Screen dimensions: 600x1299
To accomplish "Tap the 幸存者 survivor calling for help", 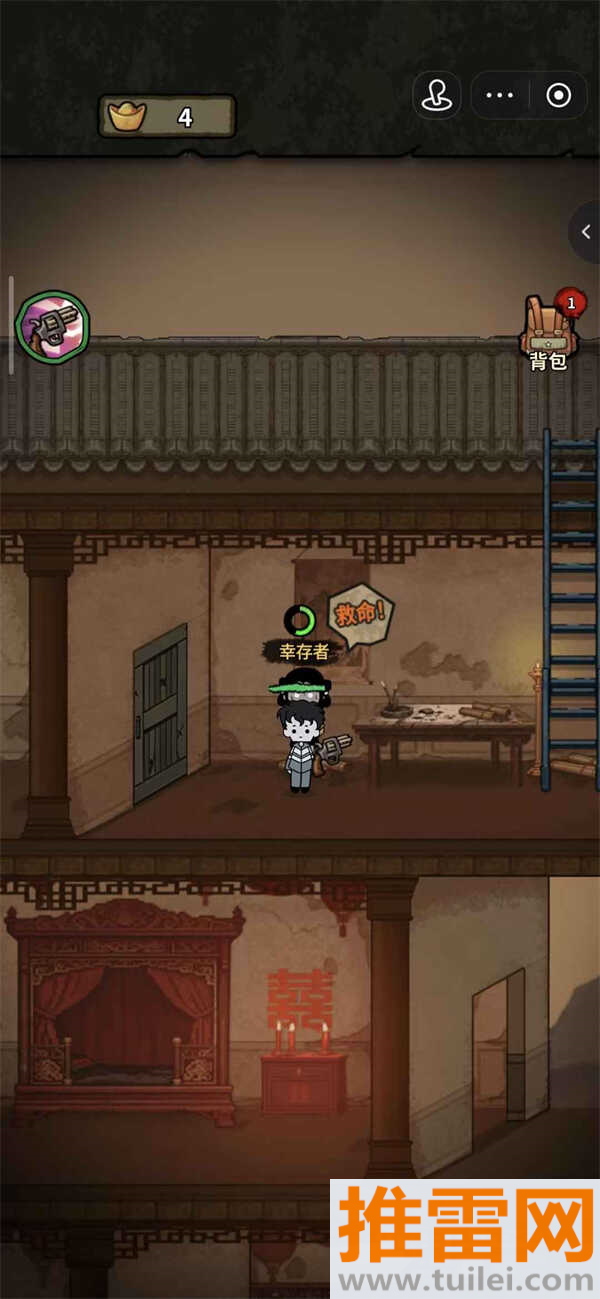I will 299,735.
